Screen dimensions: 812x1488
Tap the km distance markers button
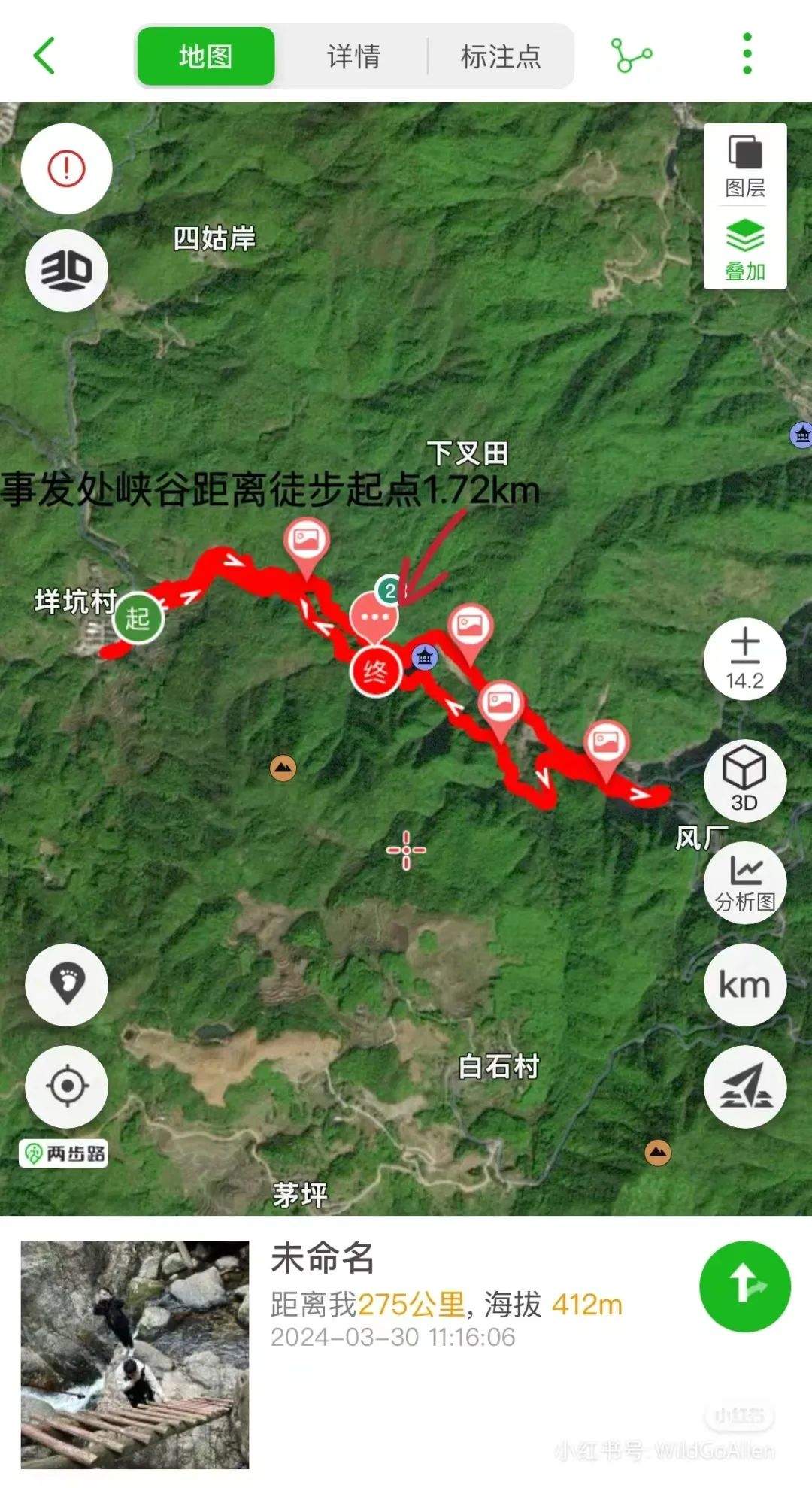[745, 985]
